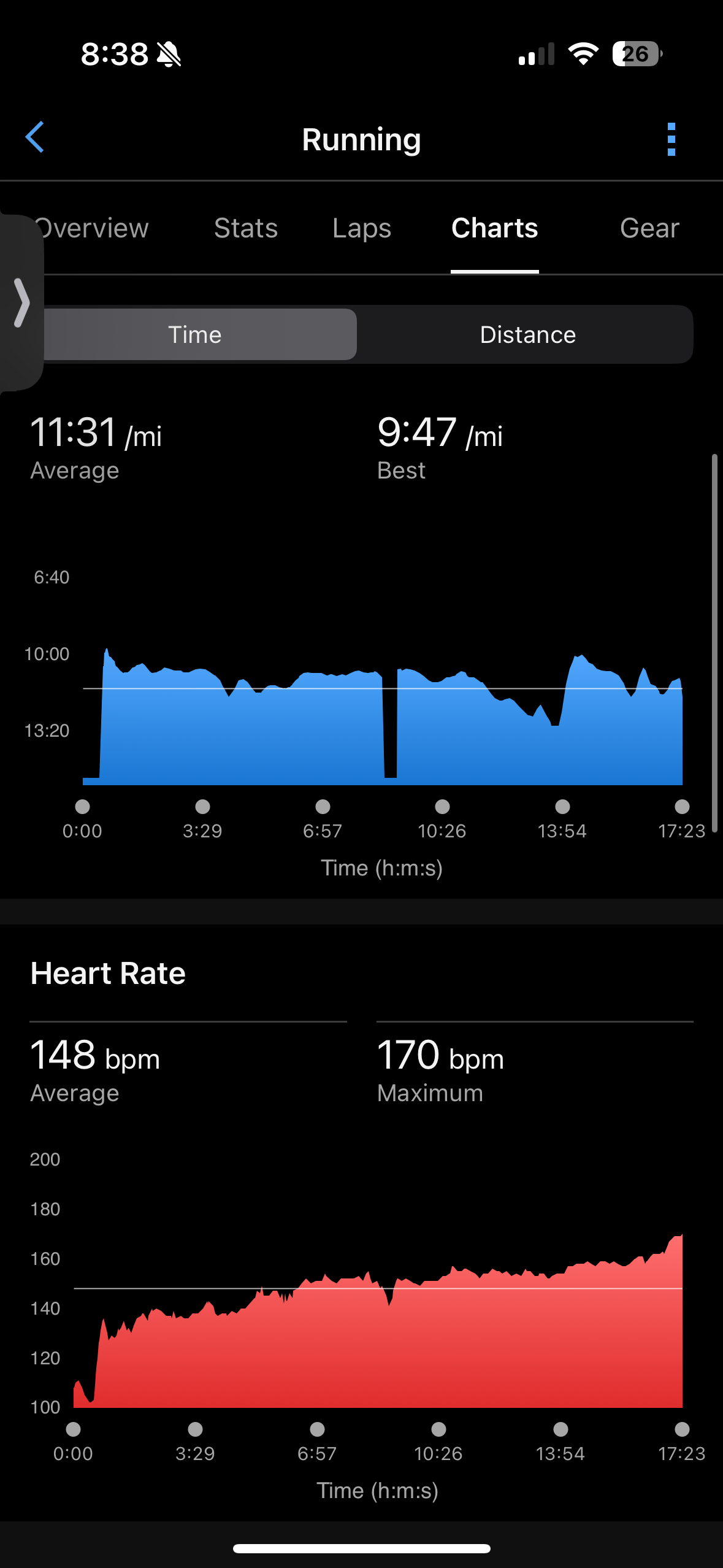Switch to the Overview tab
The width and height of the screenshot is (723, 1568).
click(x=93, y=228)
